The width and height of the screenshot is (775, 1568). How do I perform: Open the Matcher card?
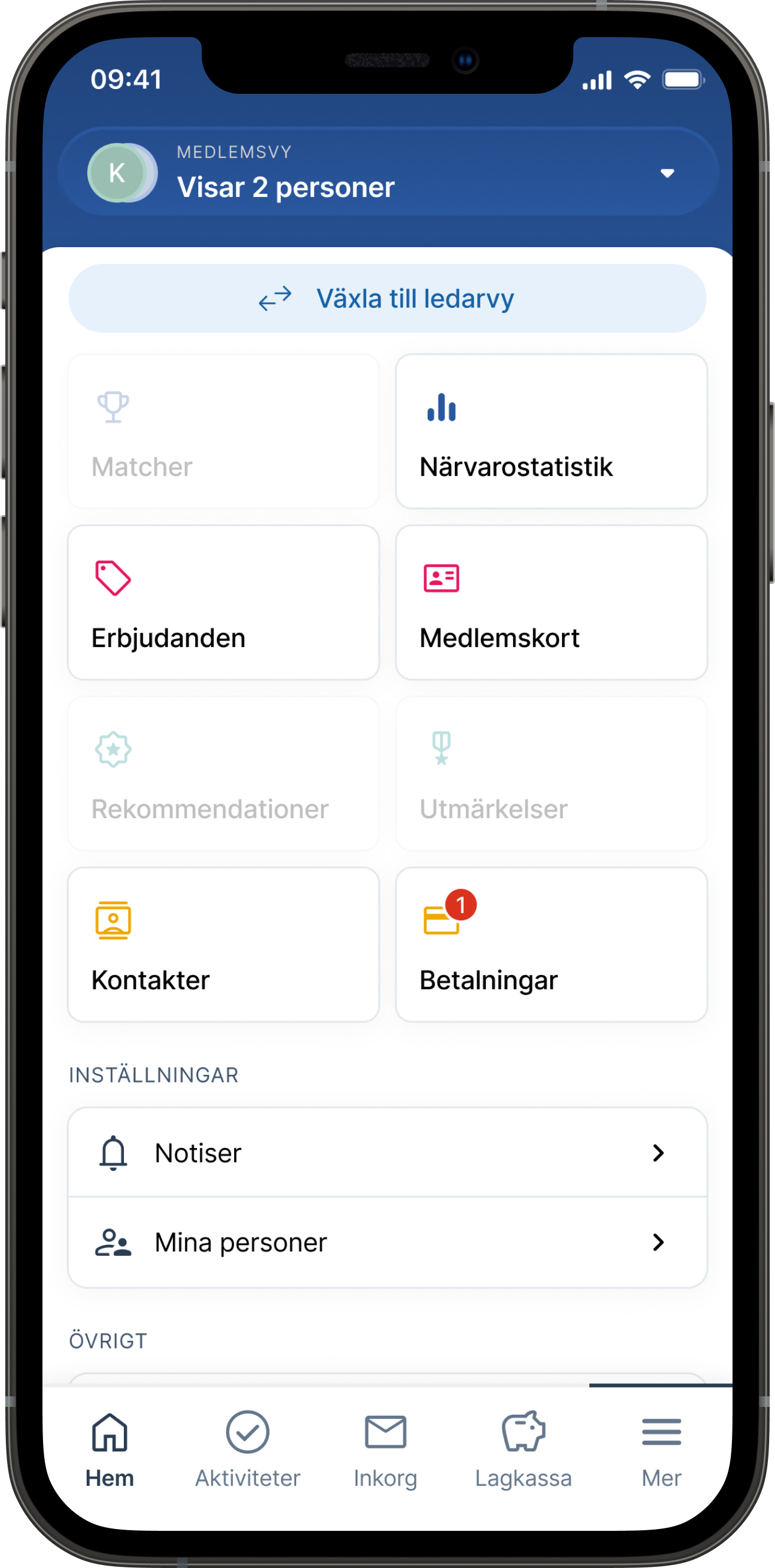[224, 432]
